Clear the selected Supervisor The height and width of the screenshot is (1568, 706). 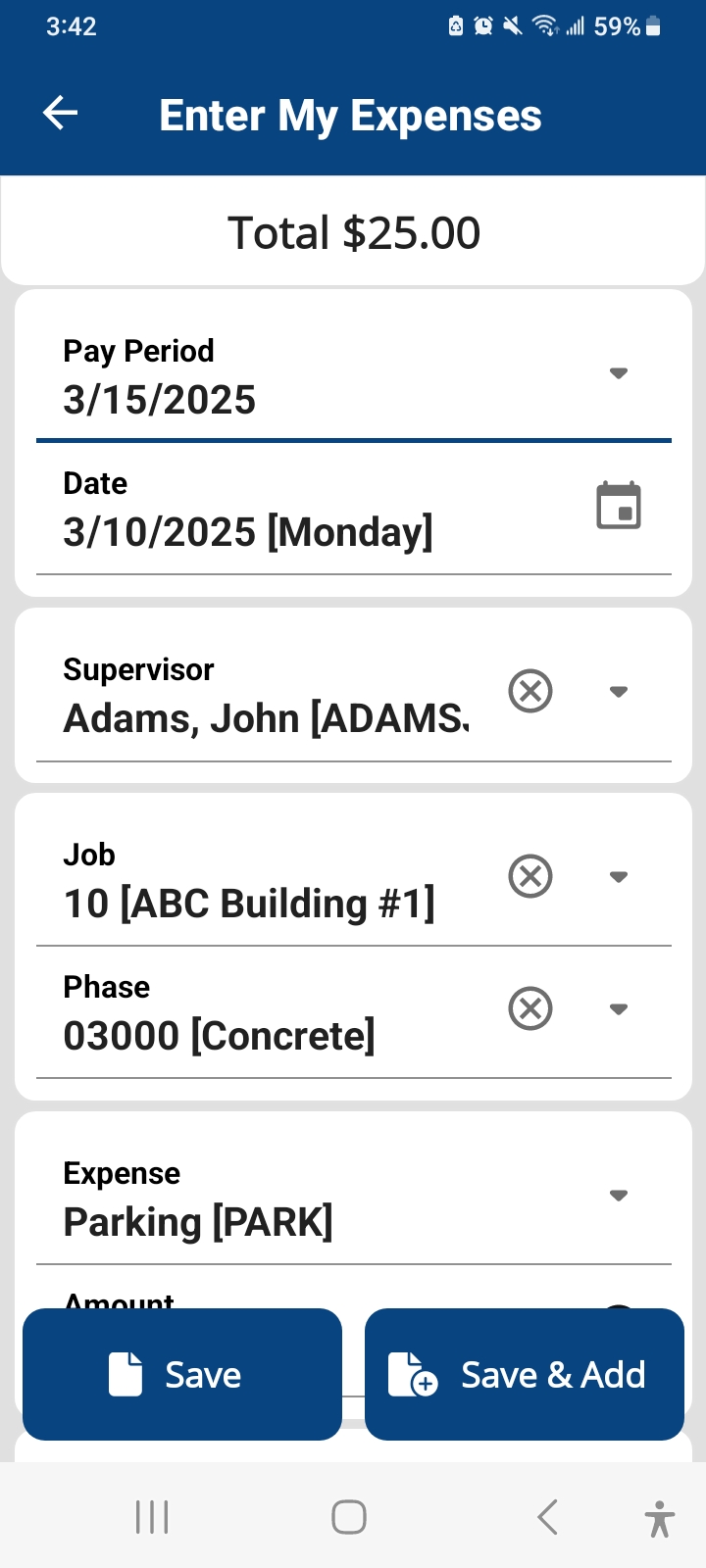(x=530, y=691)
